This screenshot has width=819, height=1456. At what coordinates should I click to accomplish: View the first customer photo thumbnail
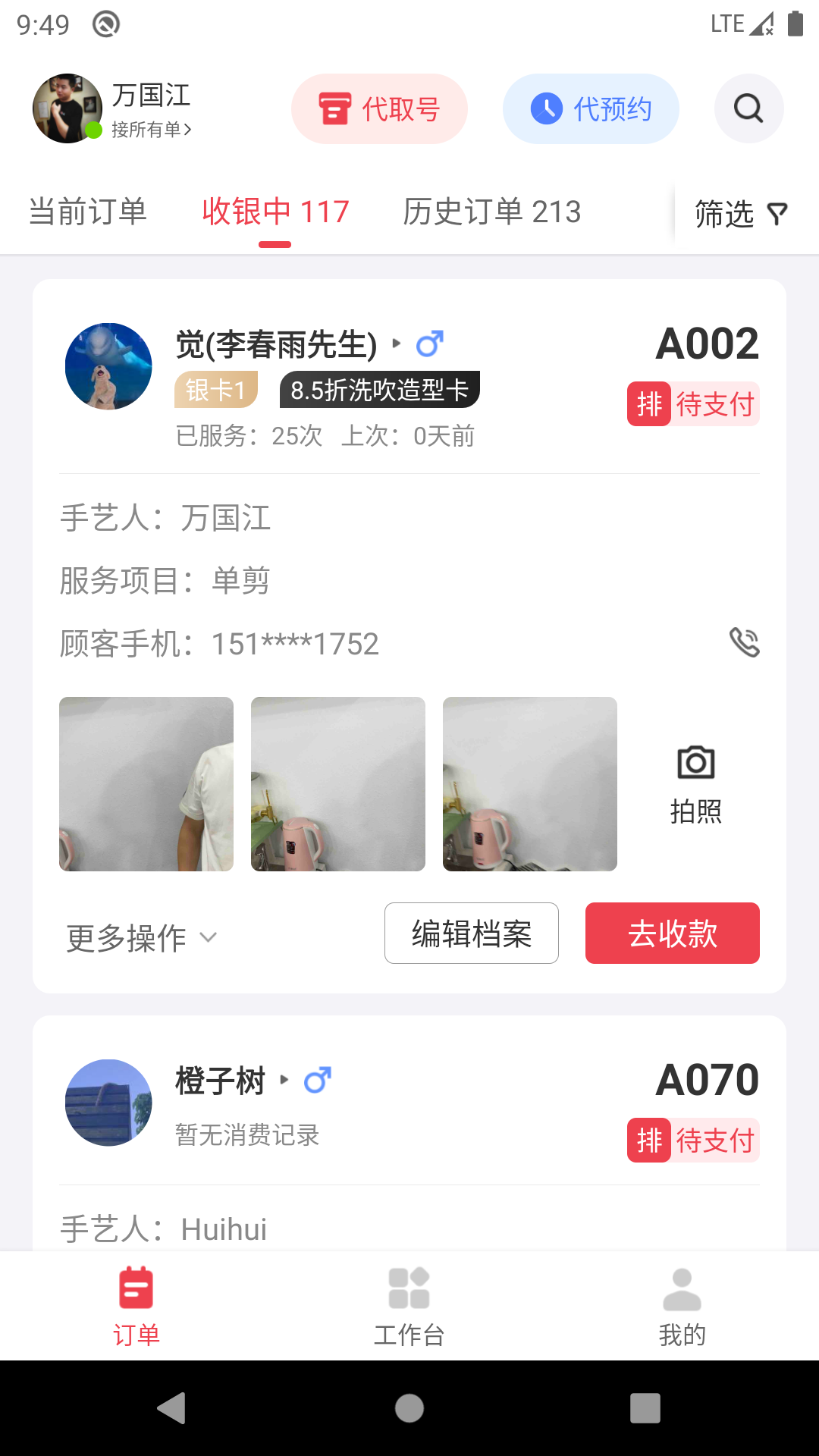point(146,785)
